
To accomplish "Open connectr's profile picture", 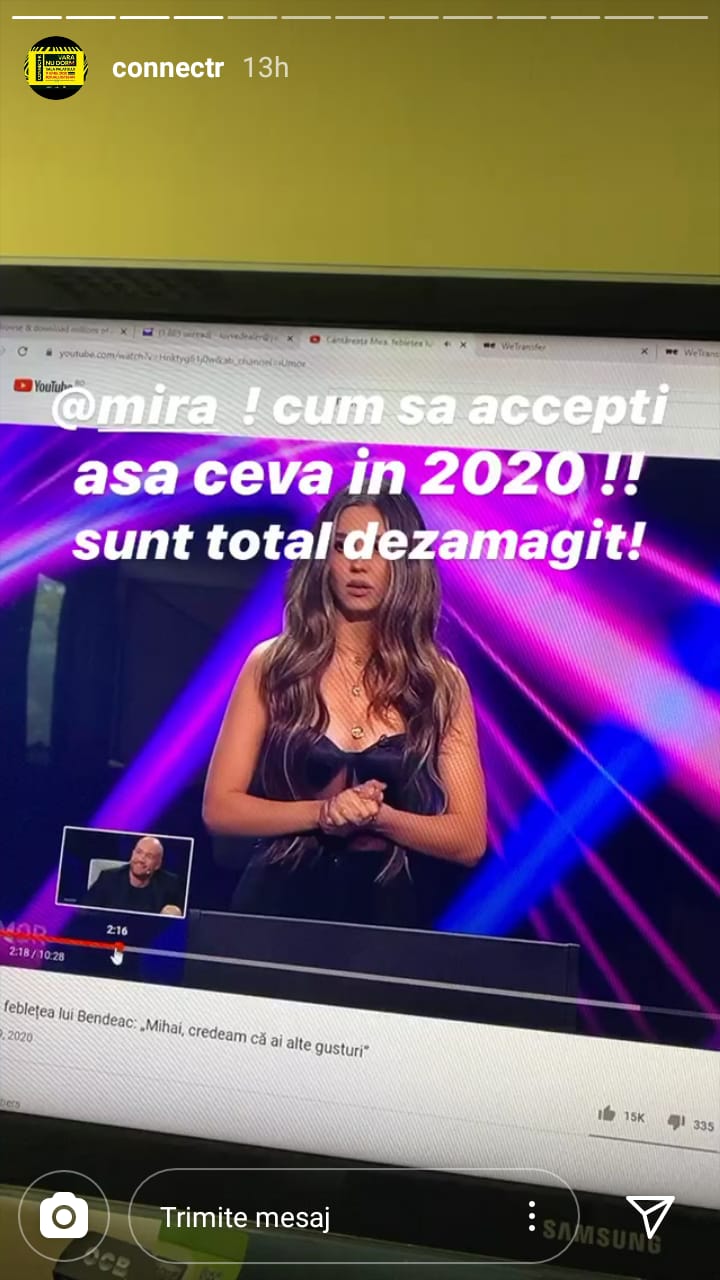I will [56, 68].
